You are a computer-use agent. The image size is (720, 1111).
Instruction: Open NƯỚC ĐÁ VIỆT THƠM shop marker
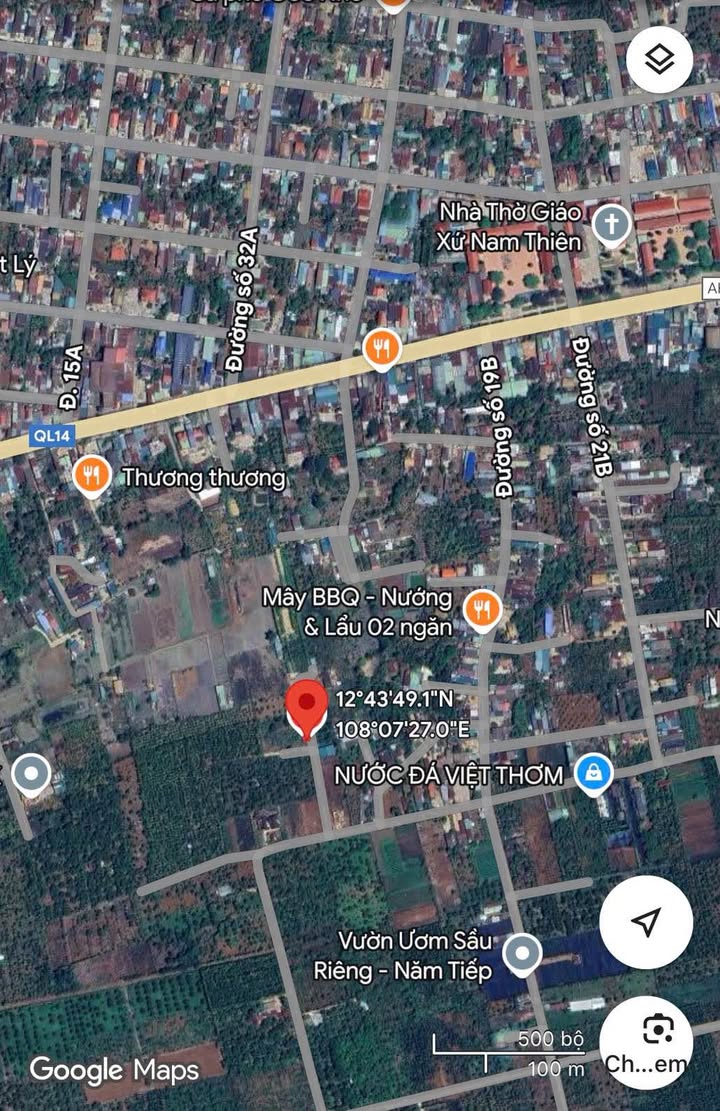tap(594, 773)
